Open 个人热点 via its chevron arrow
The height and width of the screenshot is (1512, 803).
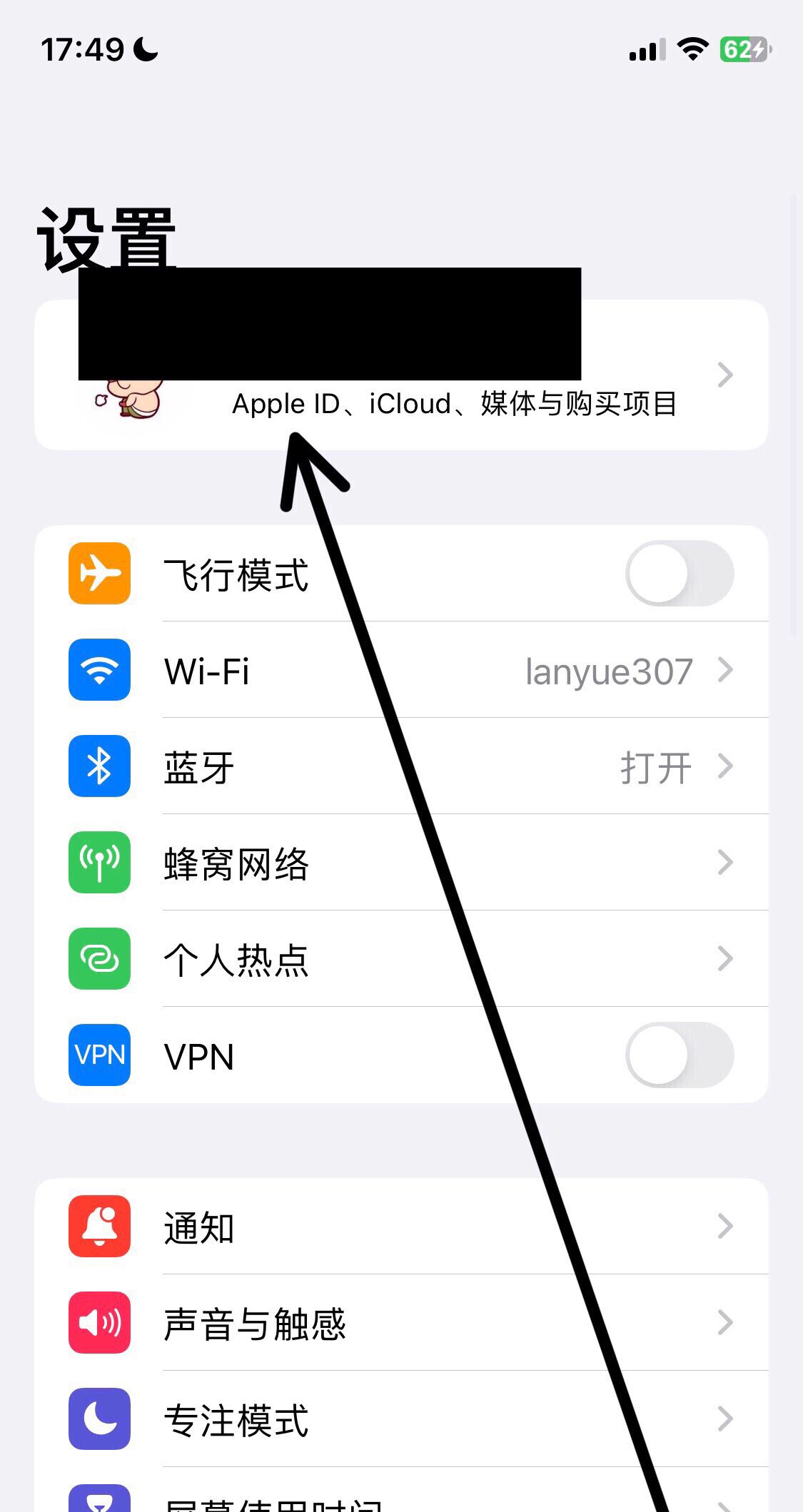coord(727,959)
